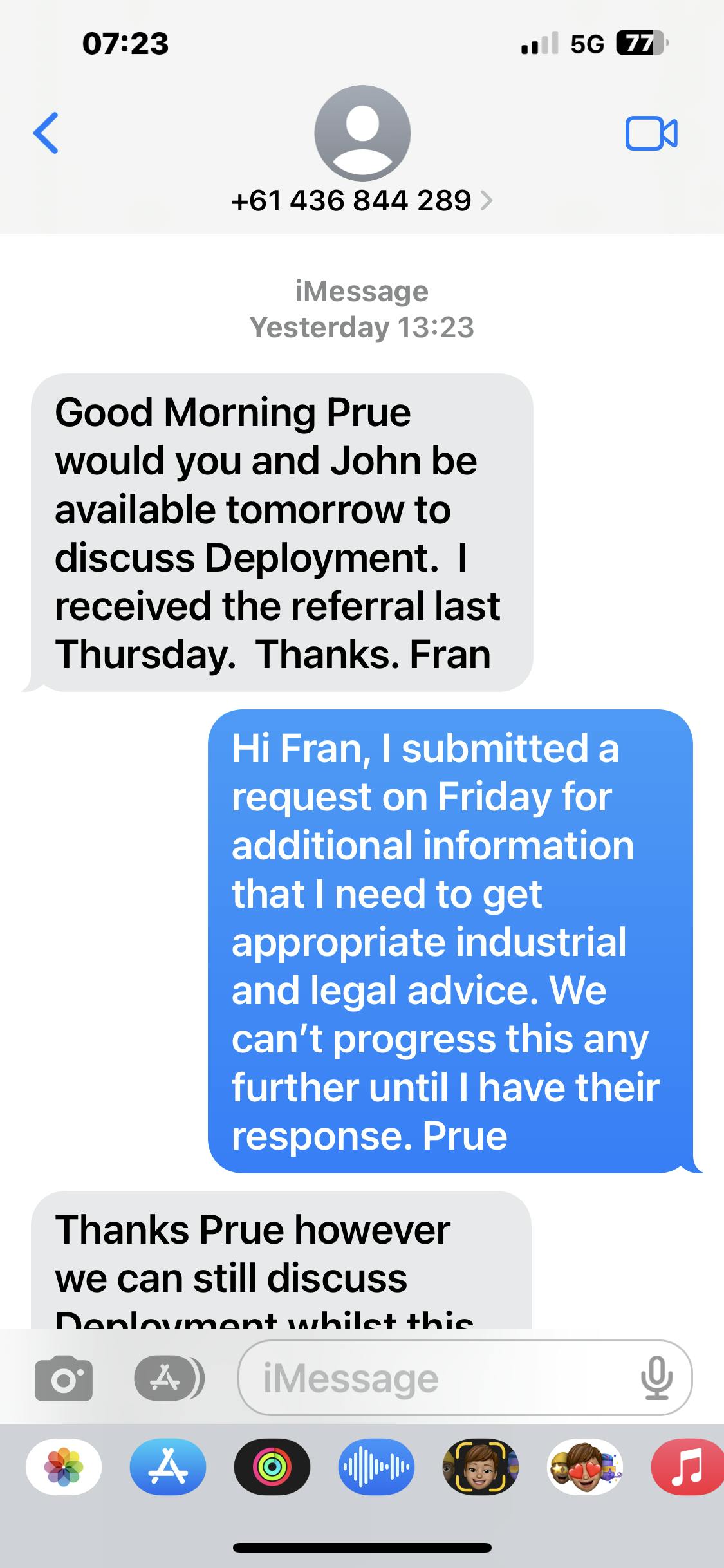Record an audio message via waveform icon
The height and width of the screenshot is (1568, 724).
click(376, 1468)
